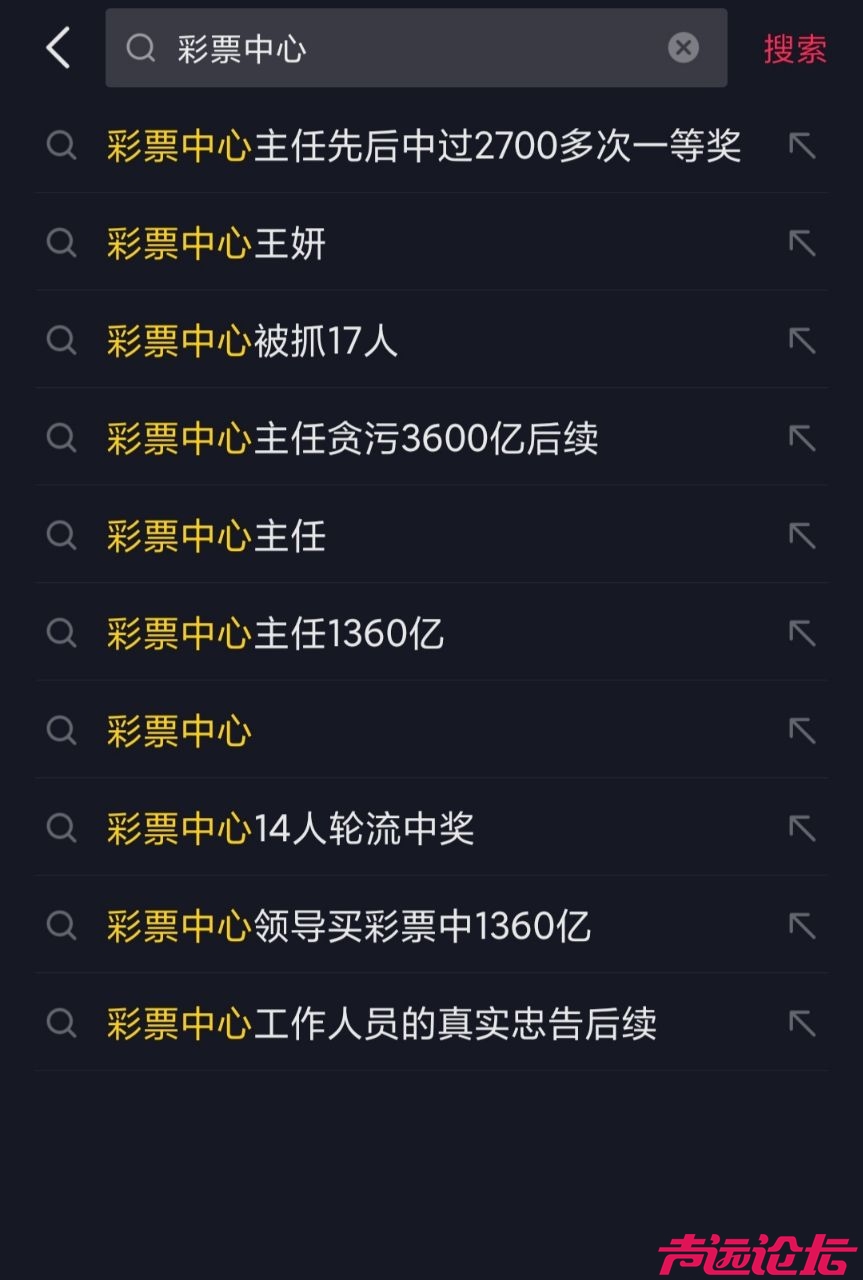Viewport: 863px width, 1280px height.
Task: Select the 彩票中心王妍 suggestion
Action: pyautogui.click(x=216, y=244)
